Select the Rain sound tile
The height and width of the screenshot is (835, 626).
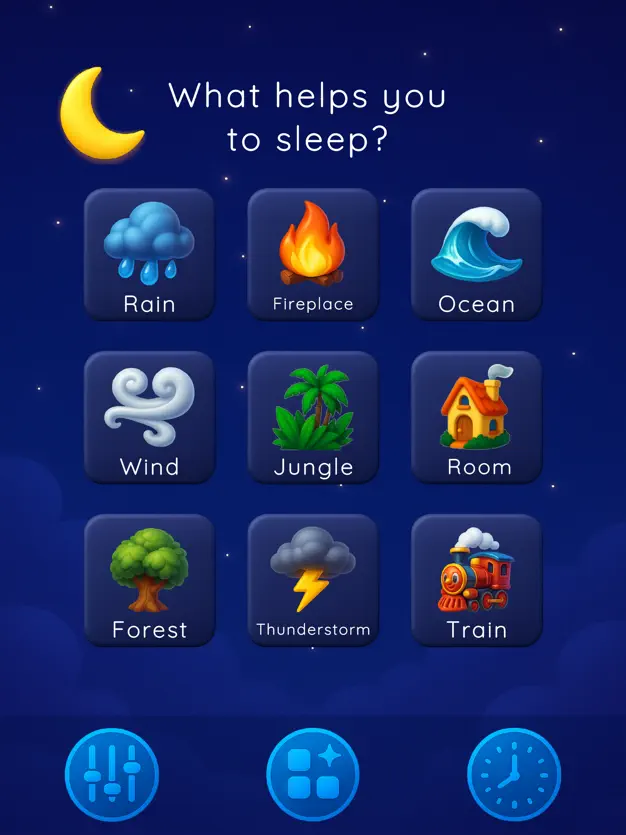coord(149,255)
